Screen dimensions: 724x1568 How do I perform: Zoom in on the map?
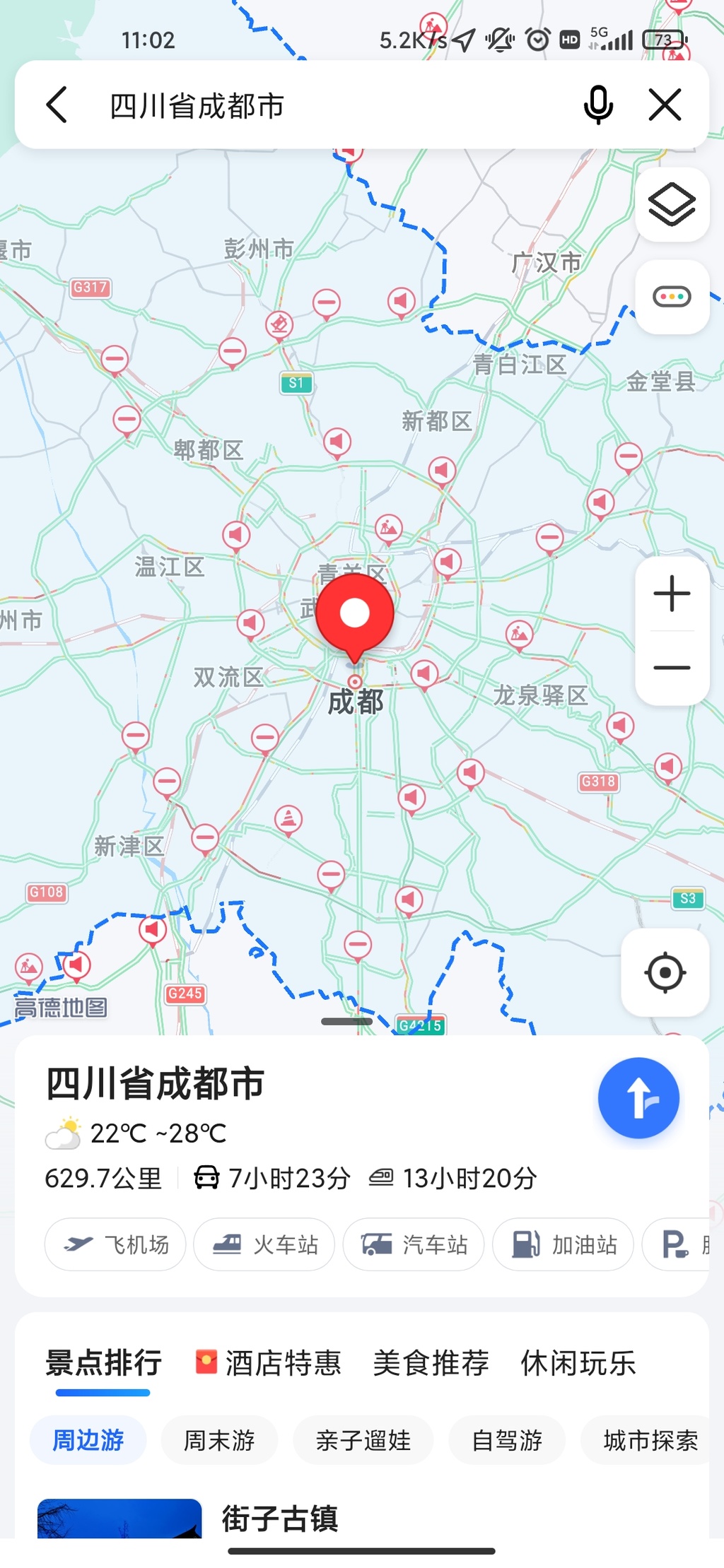672,594
